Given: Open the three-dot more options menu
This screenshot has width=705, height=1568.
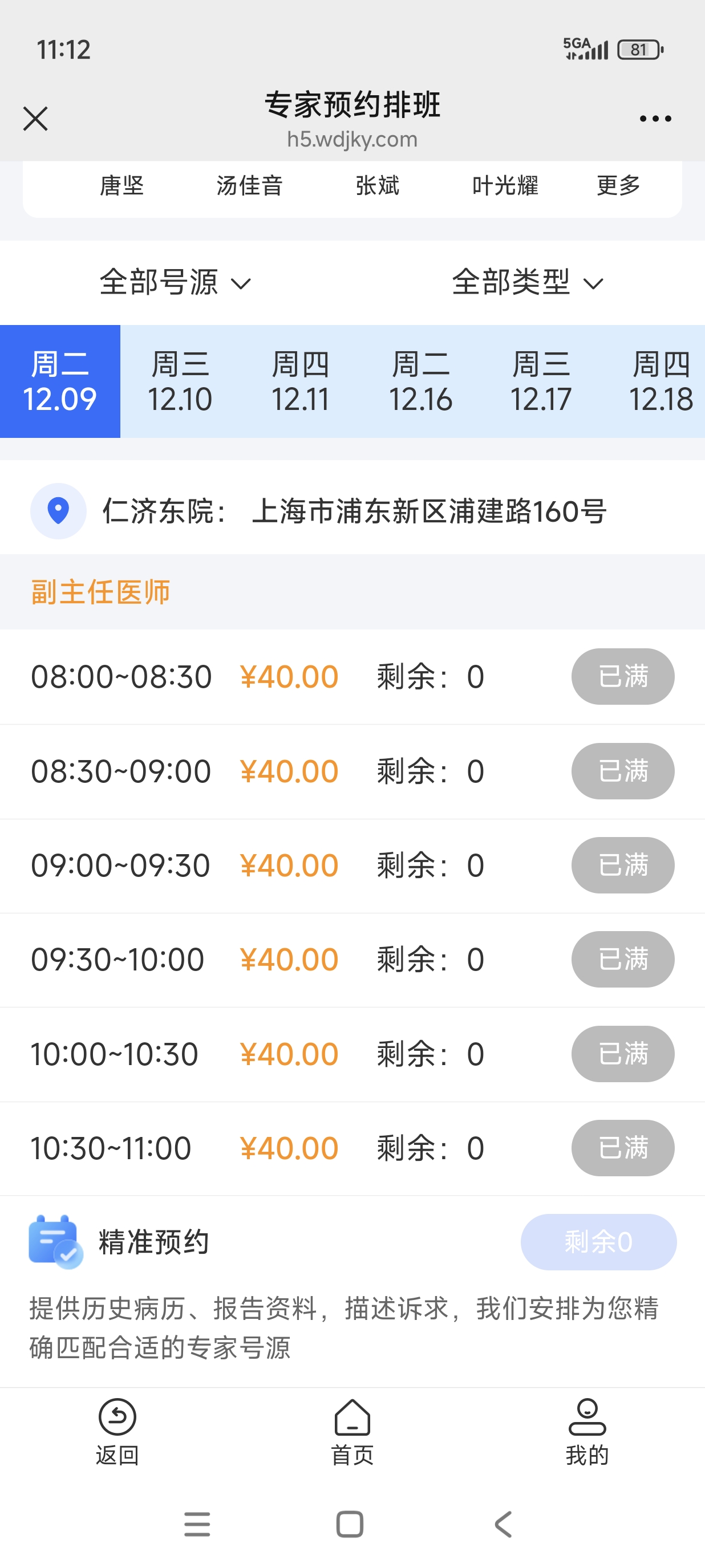Looking at the screenshot, I should pyautogui.click(x=655, y=119).
